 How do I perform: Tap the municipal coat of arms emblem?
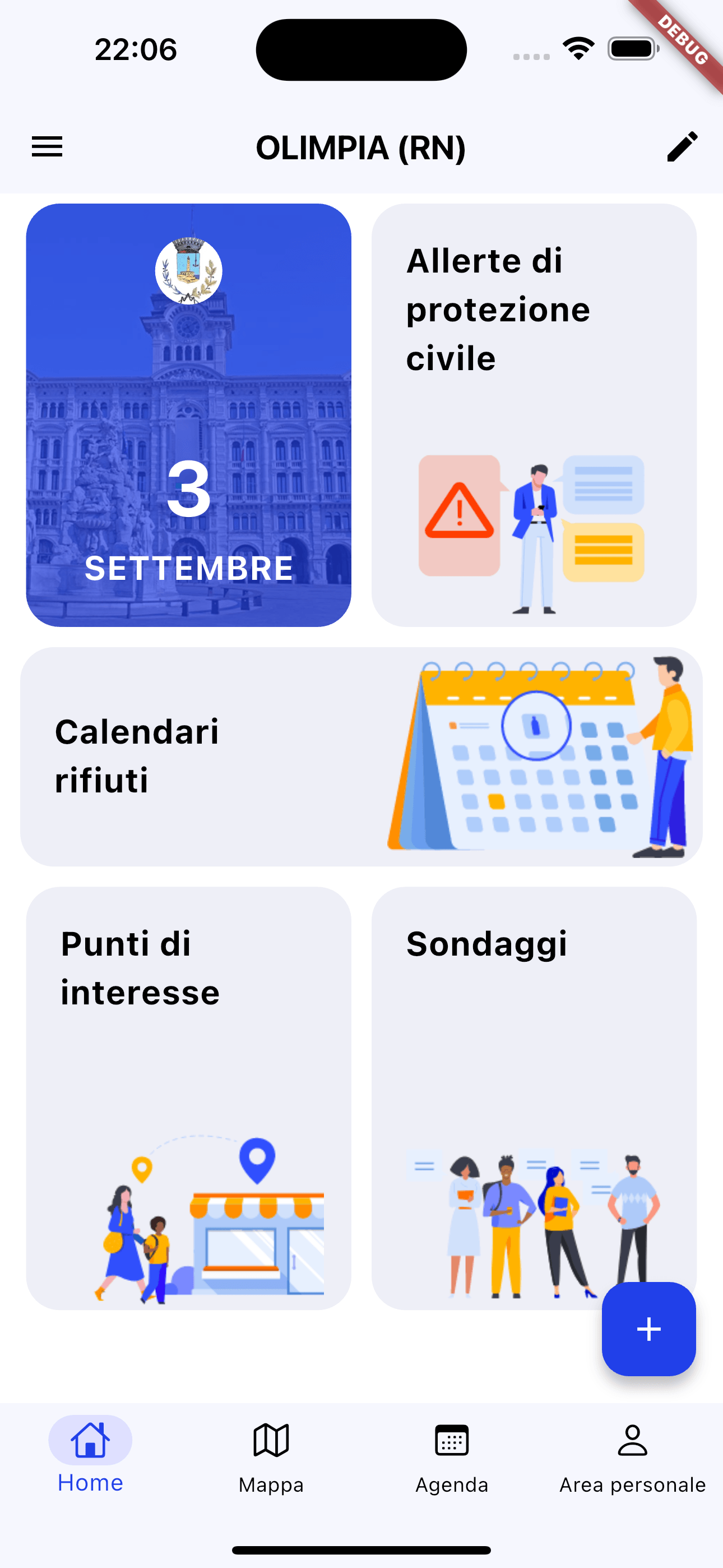tap(189, 270)
